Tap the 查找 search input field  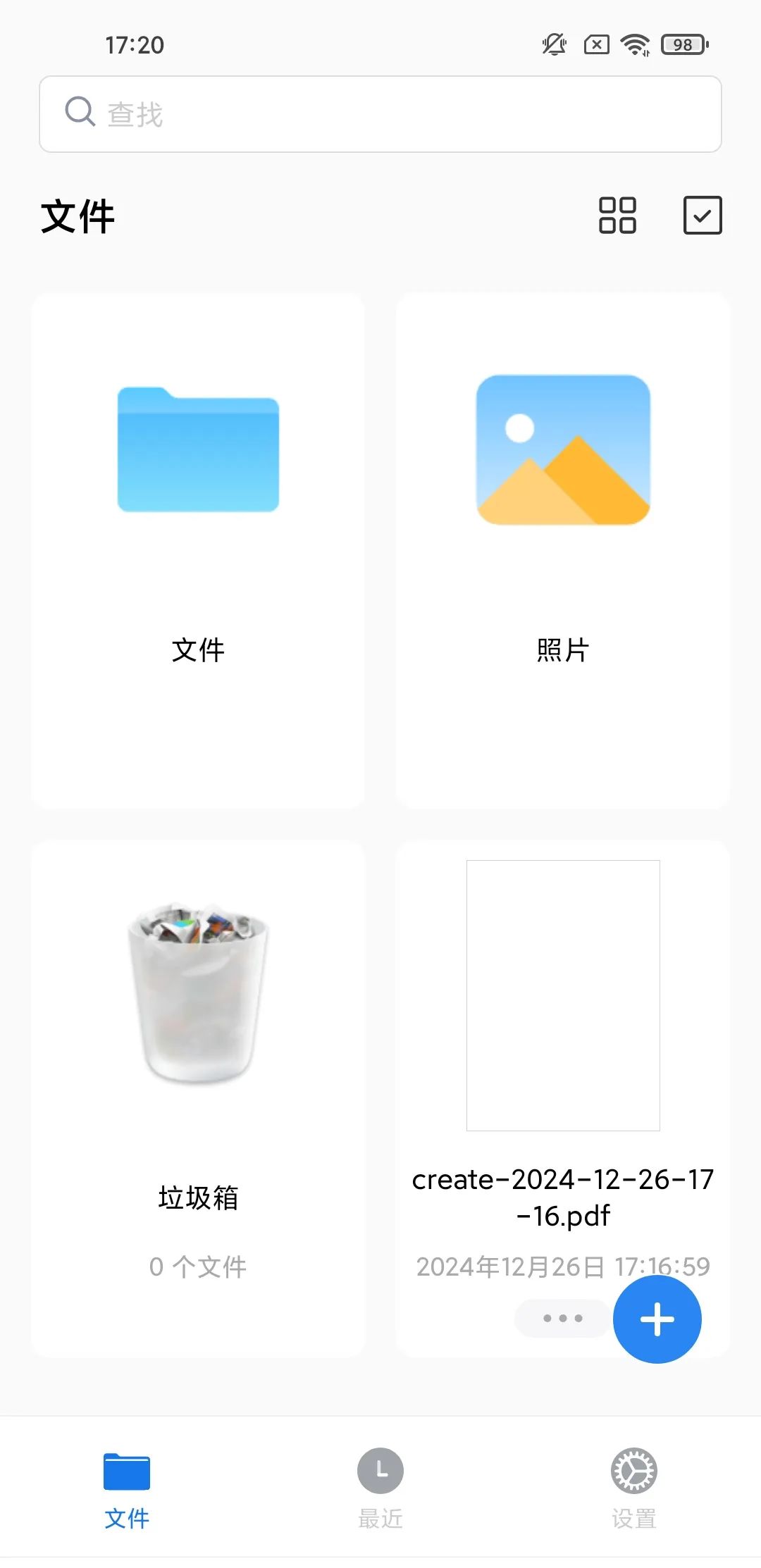click(x=380, y=113)
